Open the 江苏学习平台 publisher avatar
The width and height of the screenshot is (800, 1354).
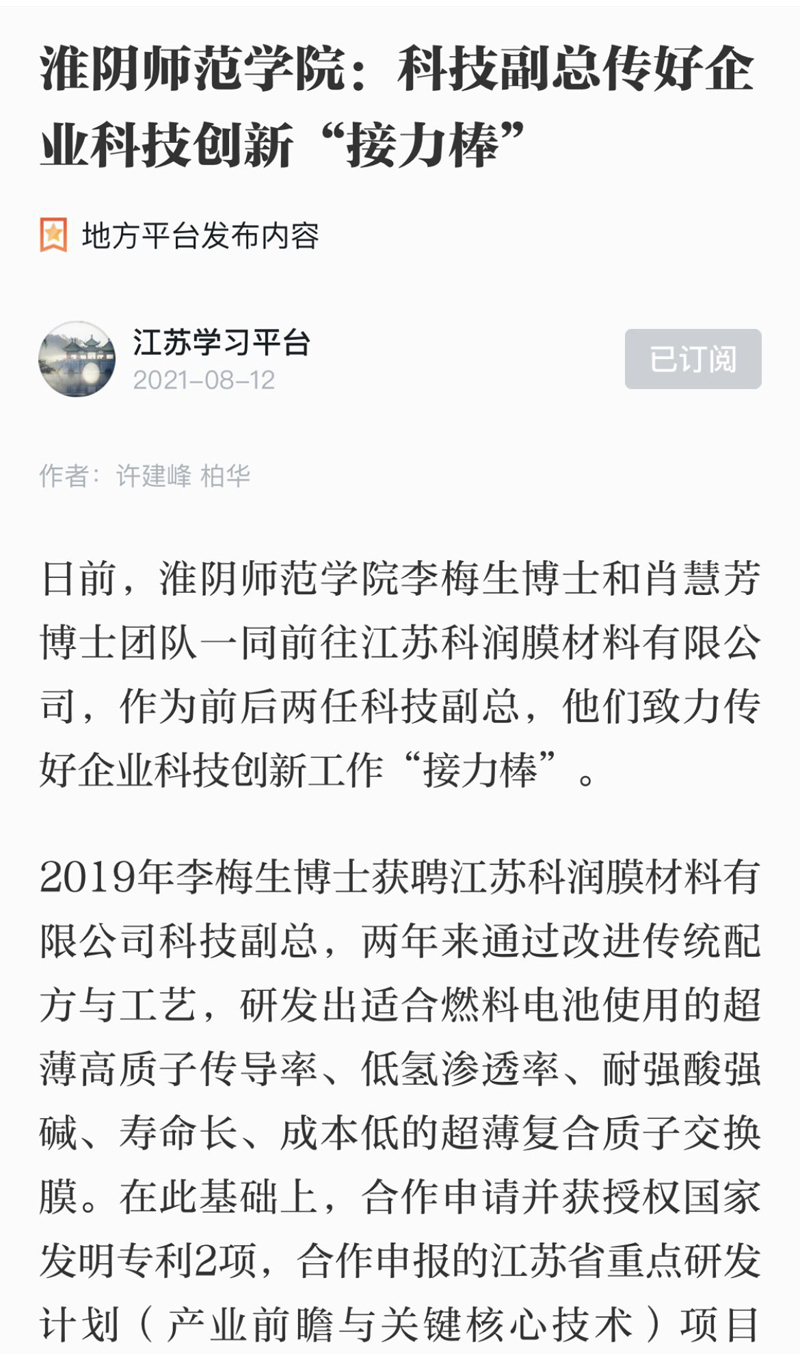pos(77,359)
